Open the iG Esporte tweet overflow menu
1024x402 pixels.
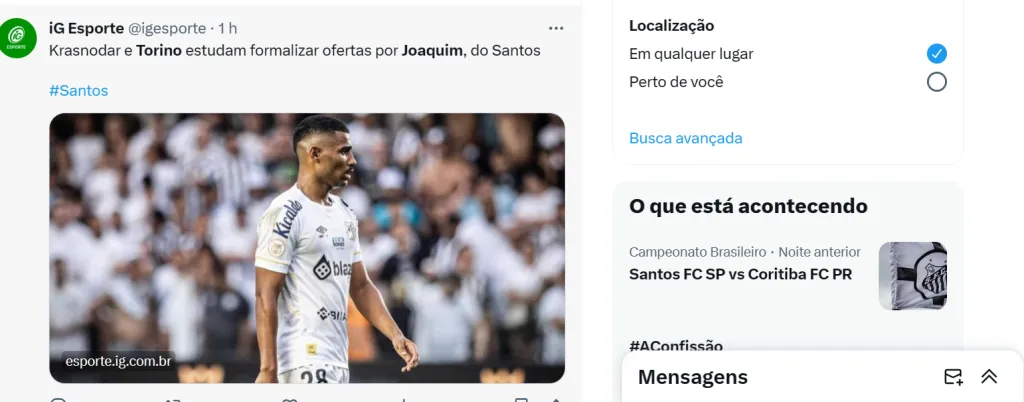point(556,28)
